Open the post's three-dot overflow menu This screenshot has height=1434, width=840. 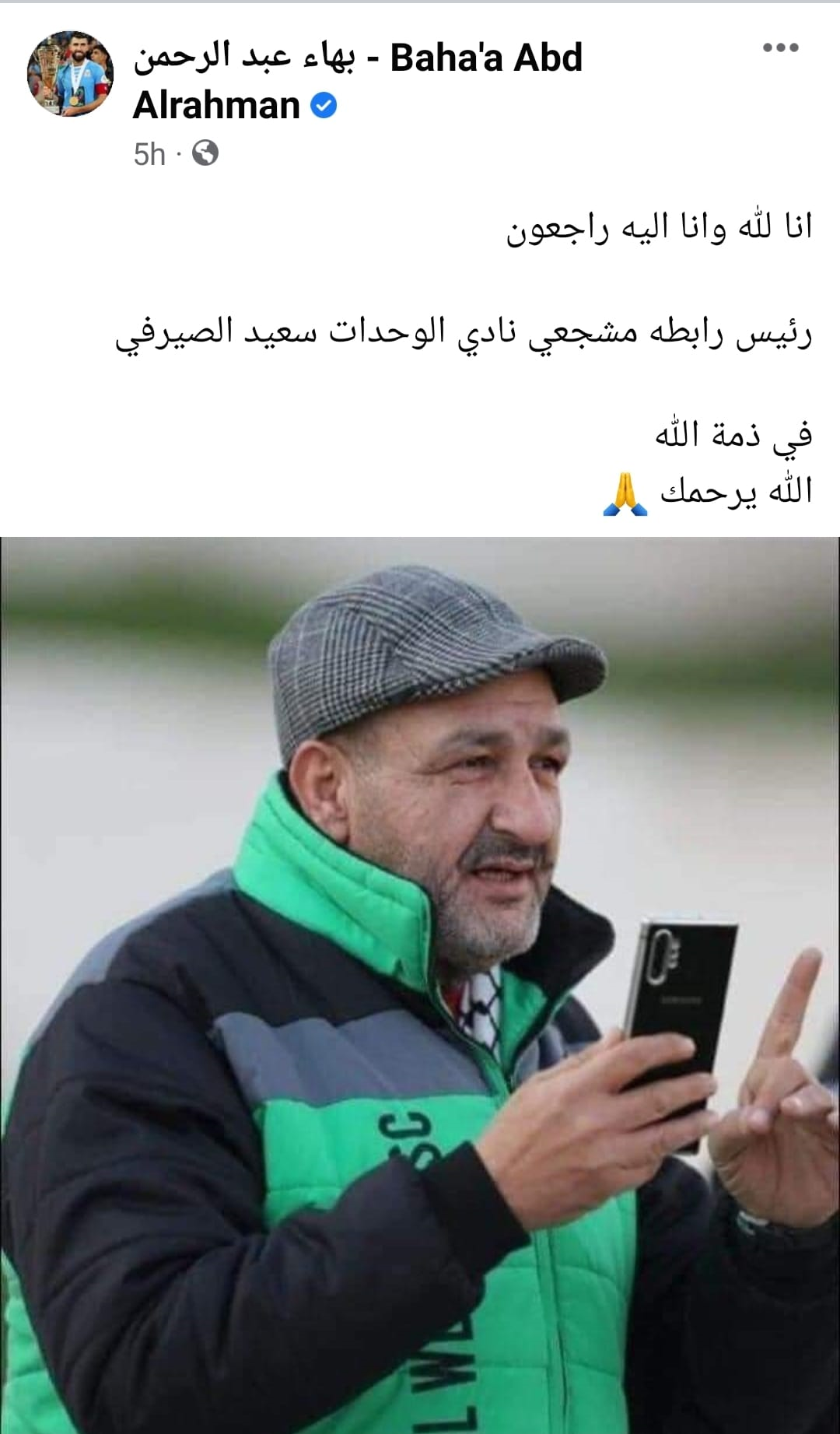coord(780,47)
